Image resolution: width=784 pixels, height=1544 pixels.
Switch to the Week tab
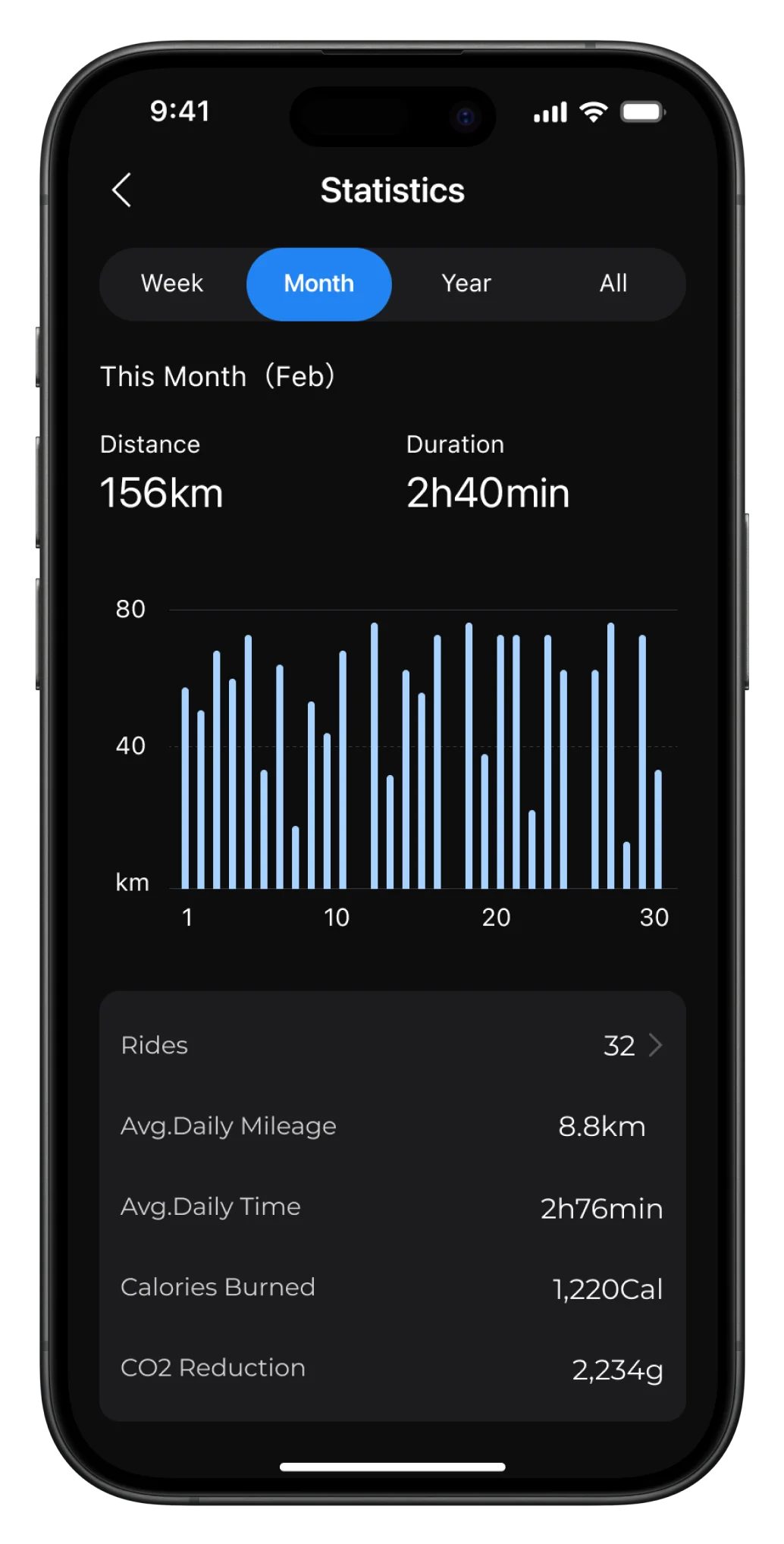coord(172,284)
